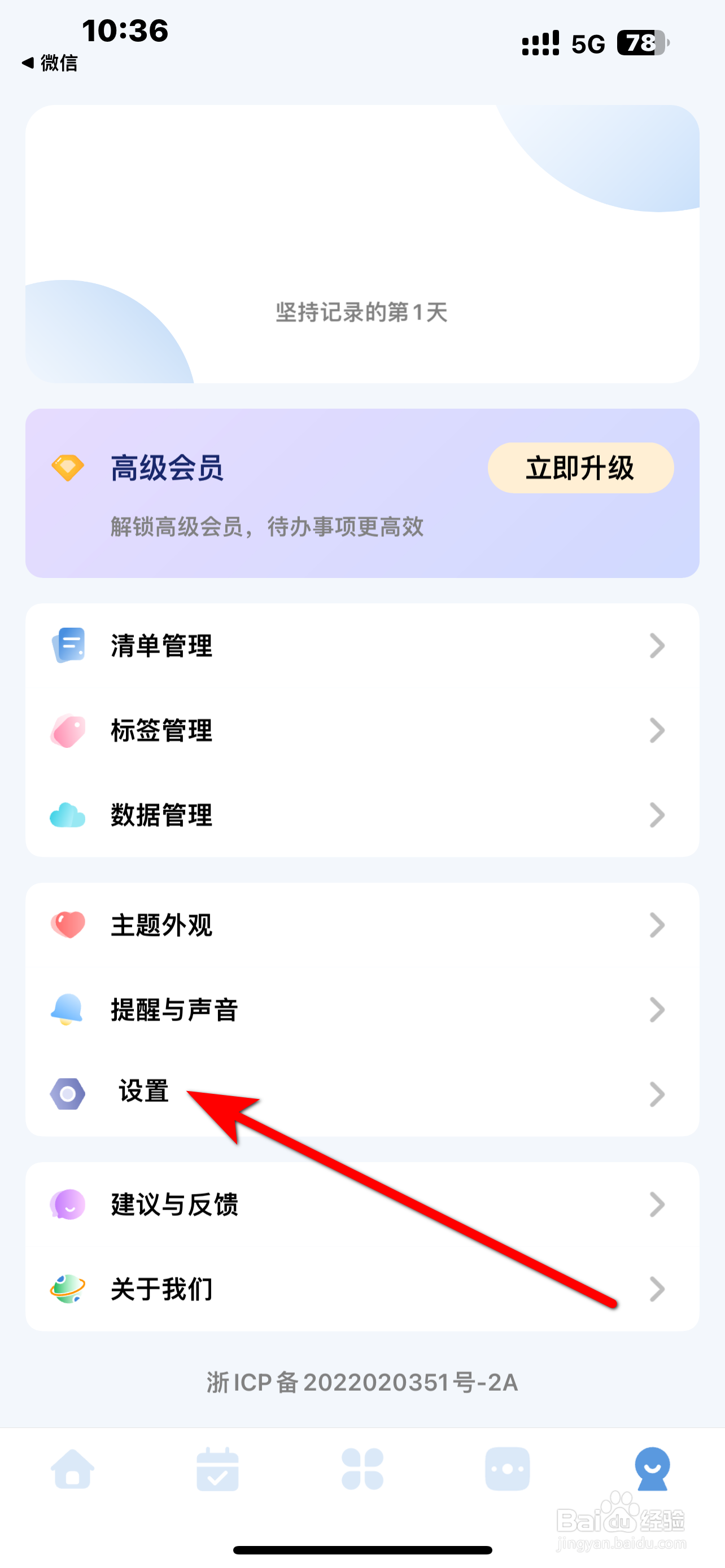The image size is (725, 1568).
Task: Click the cloud icon beside 数据管理
Action: (68, 816)
